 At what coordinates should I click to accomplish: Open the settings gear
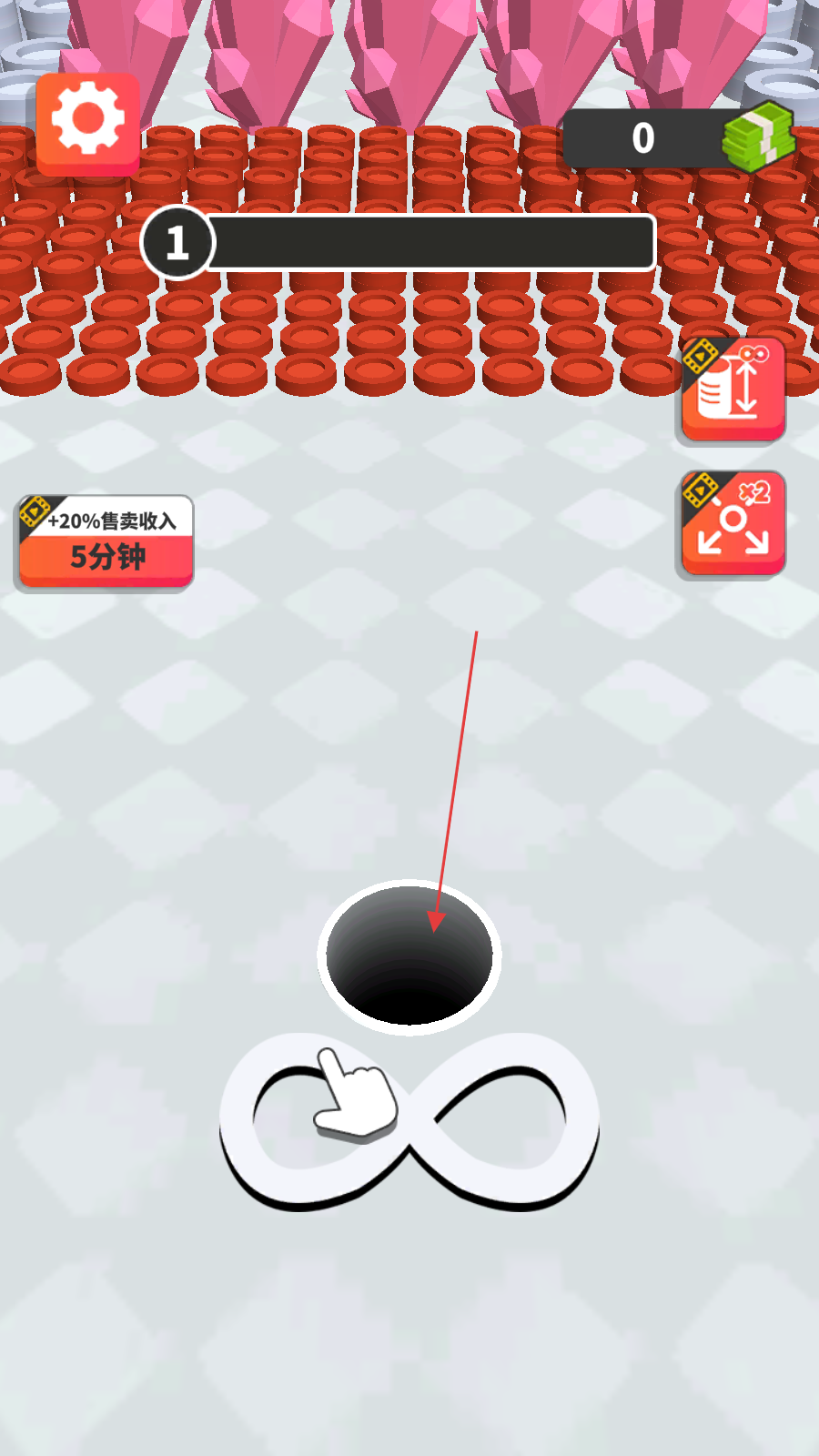click(x=88, y=123)
